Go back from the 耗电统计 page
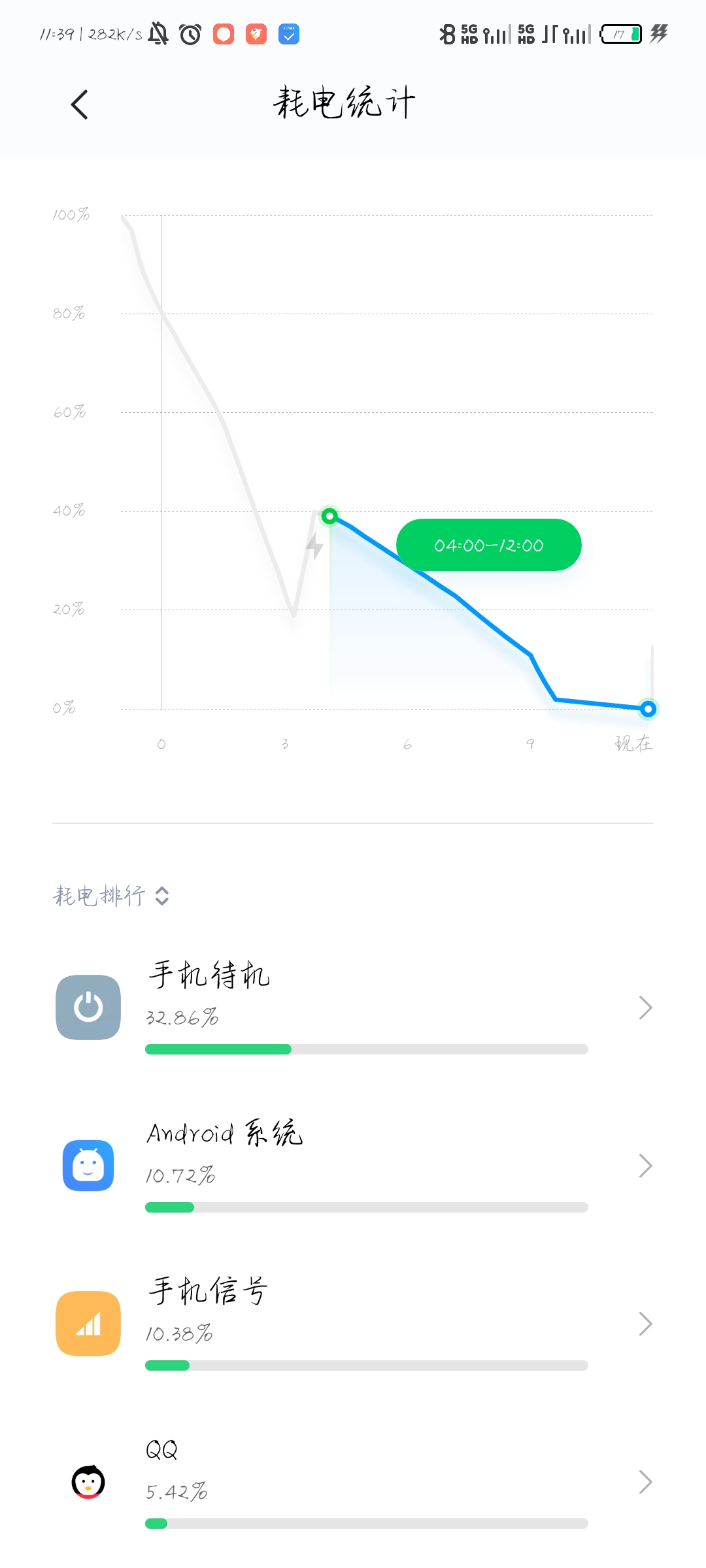 [x=79, y=105]
